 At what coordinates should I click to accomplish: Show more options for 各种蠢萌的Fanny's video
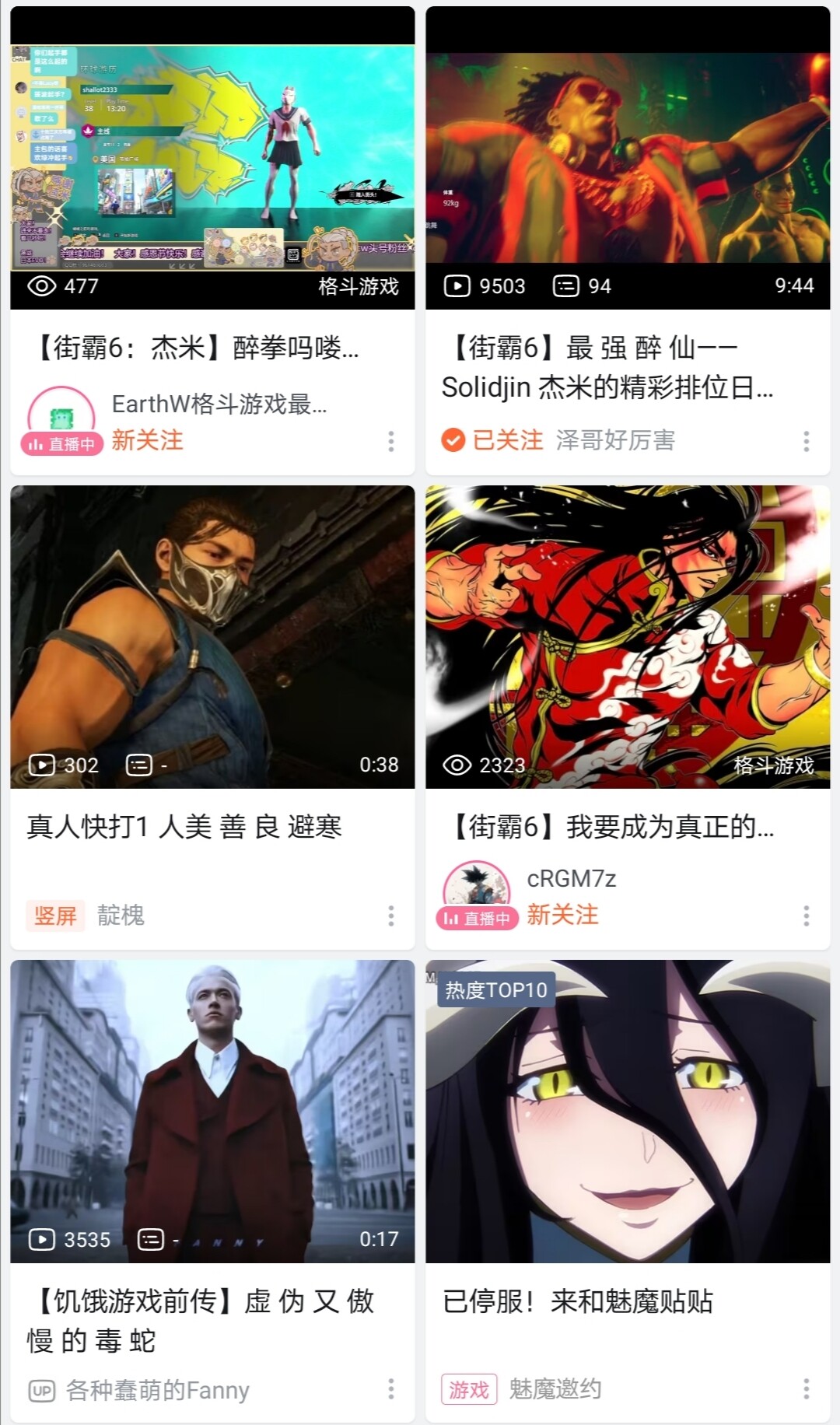coord(391,1389)
